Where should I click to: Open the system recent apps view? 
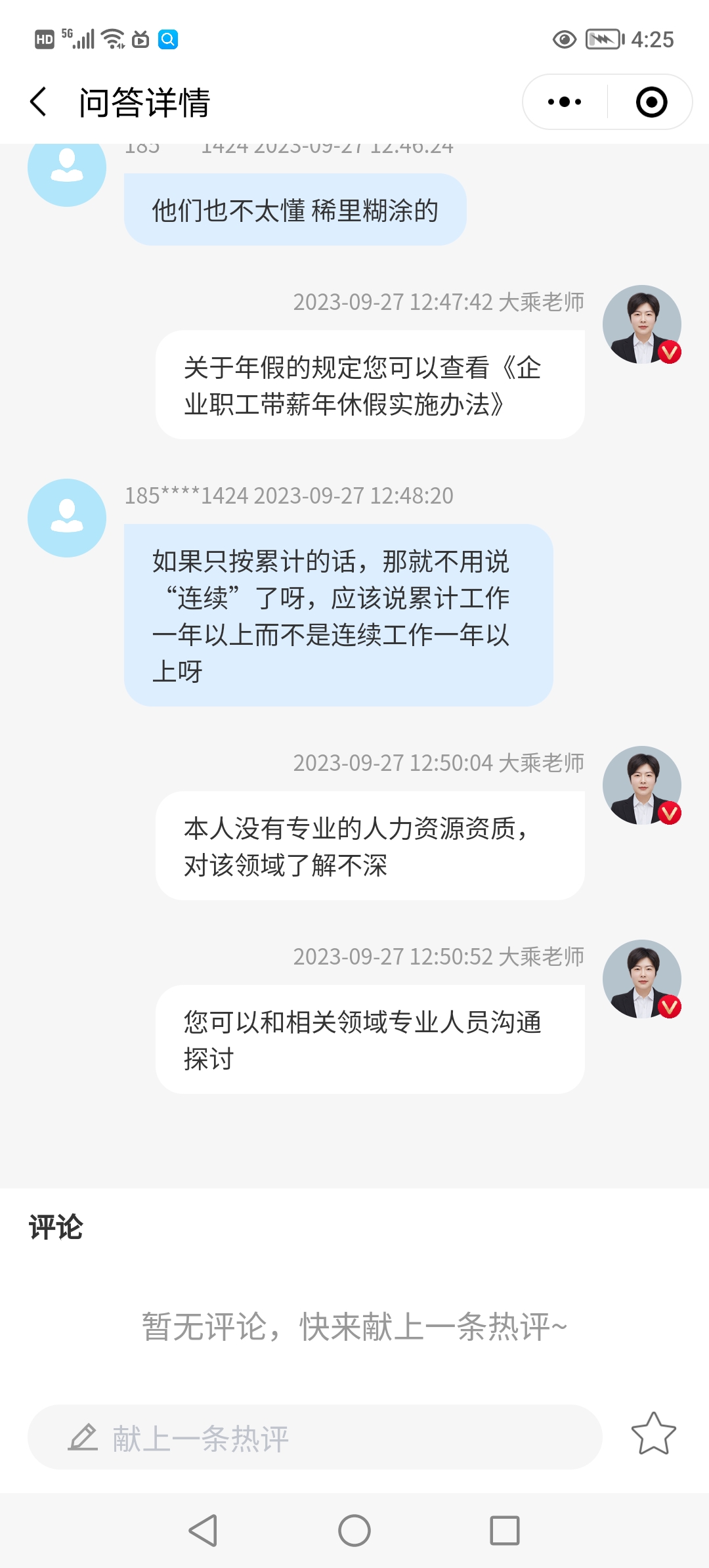coord(504,1531)
